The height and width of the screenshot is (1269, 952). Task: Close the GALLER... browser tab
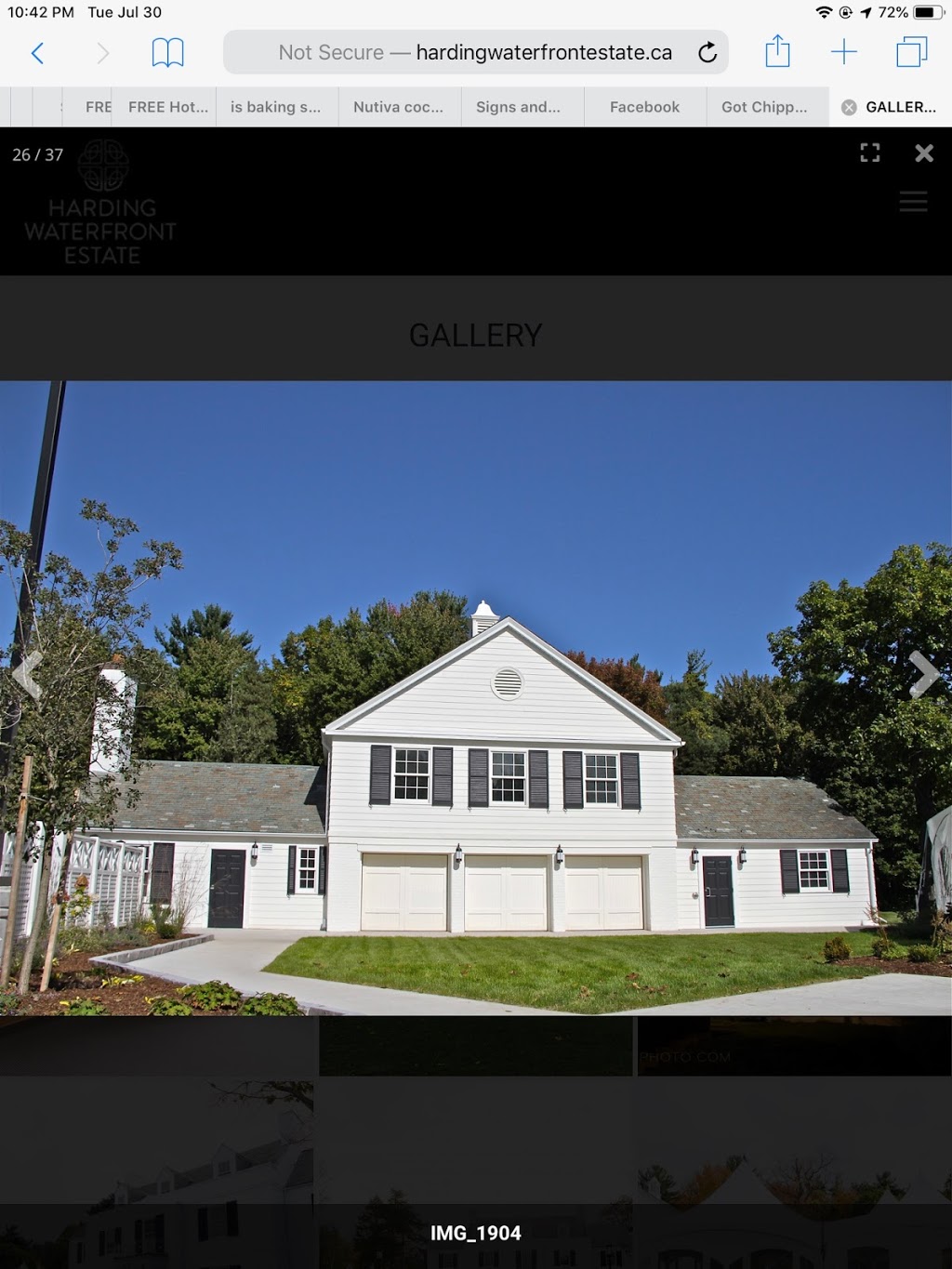tap(849, 107)
